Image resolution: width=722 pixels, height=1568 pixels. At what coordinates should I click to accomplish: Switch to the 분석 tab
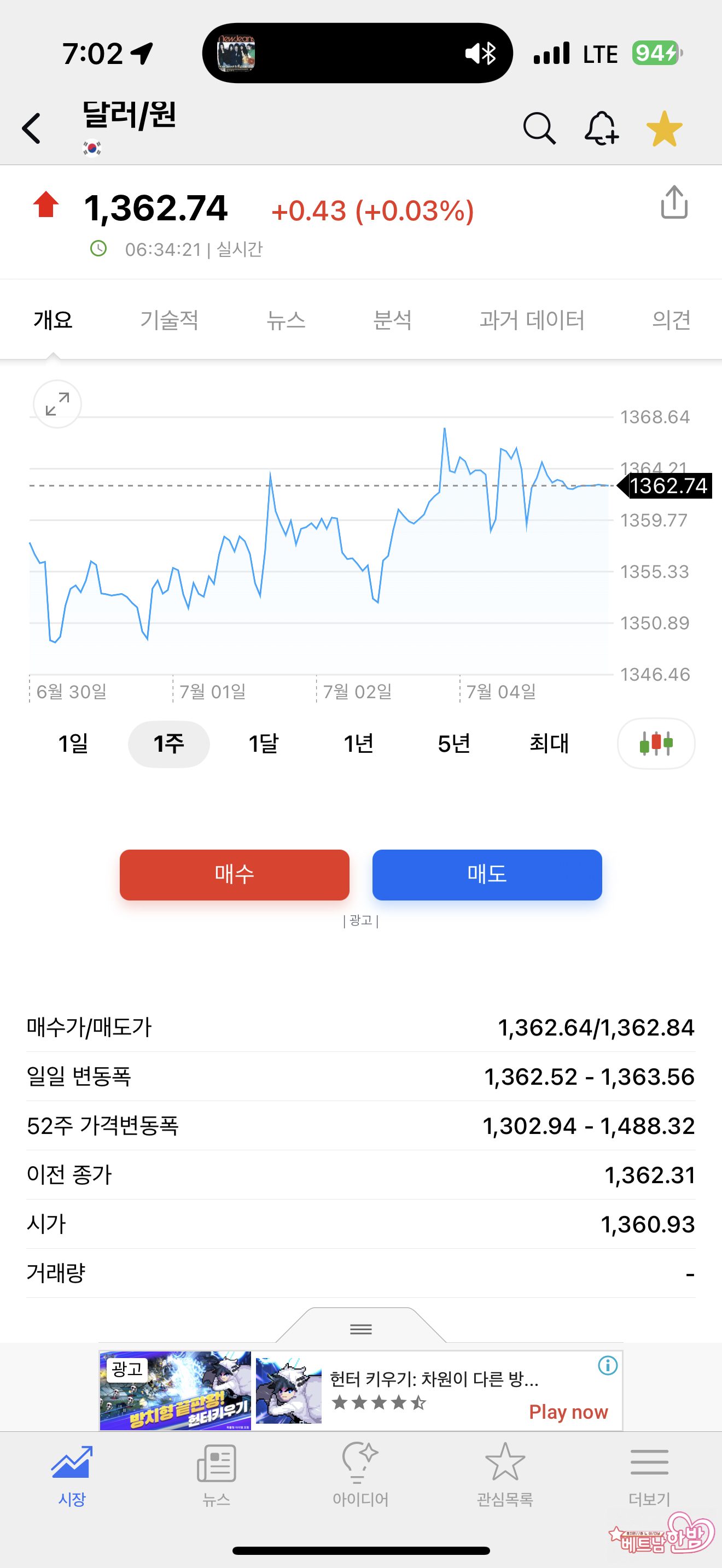(x=393, y=320)
